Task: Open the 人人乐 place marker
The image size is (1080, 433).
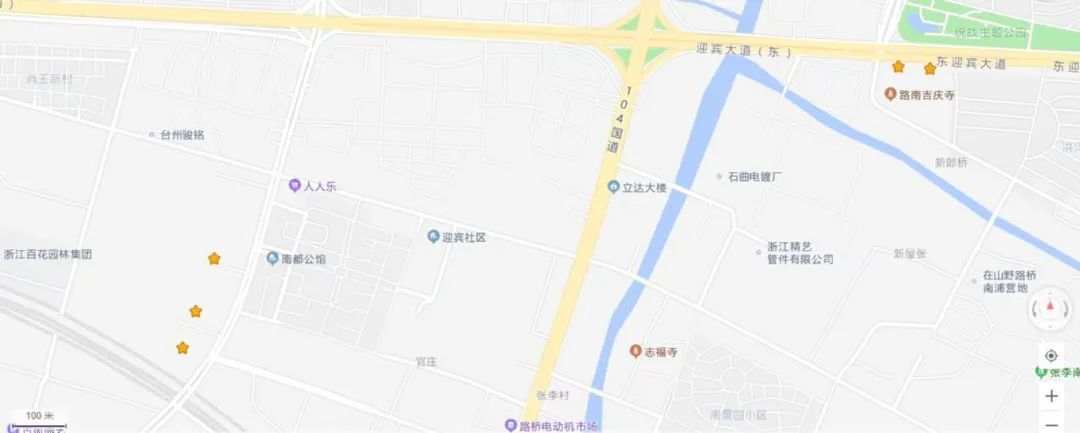Action: [x=294, y=186]
